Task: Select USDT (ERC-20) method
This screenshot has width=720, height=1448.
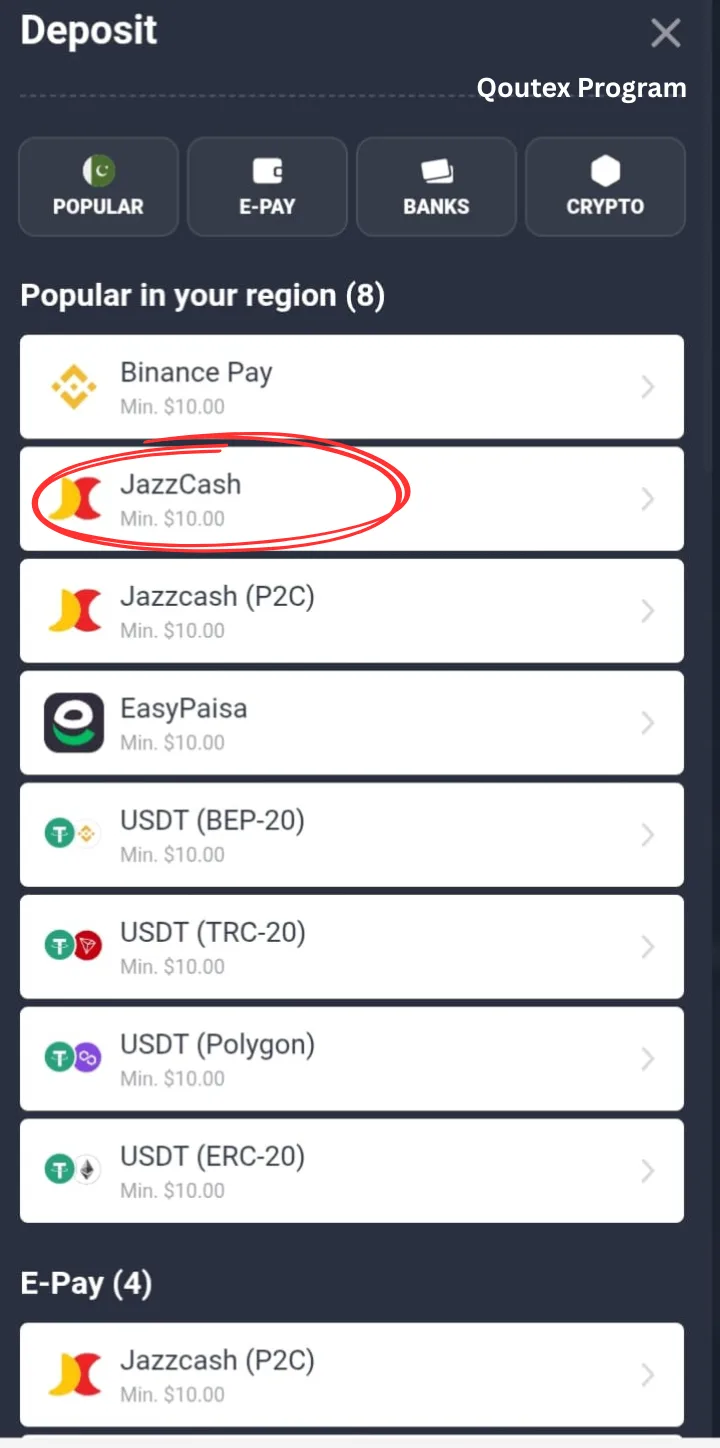Action: (x=352, y=1171)
